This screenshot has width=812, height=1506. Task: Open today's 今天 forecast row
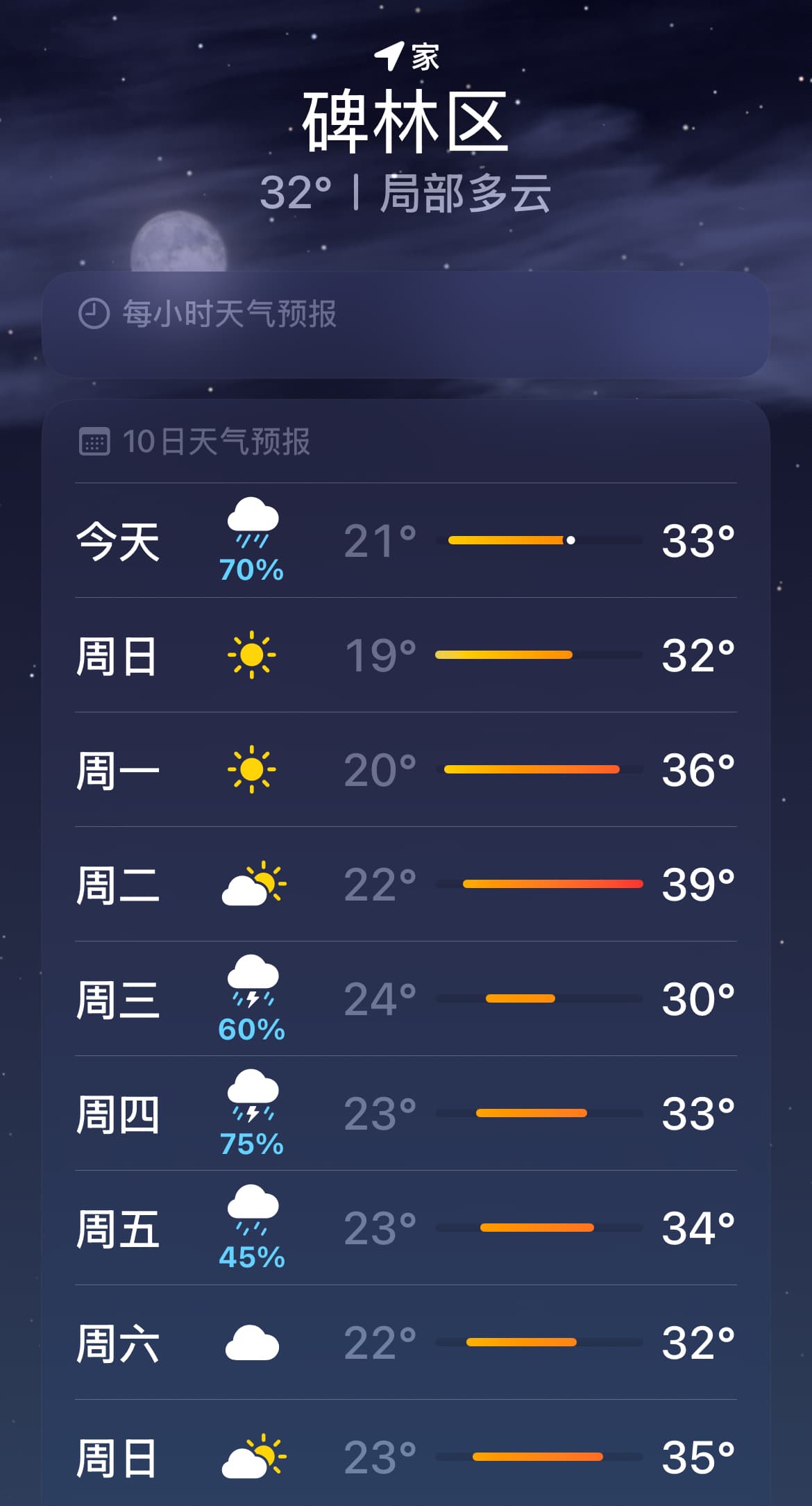click(x=406, y=540)
